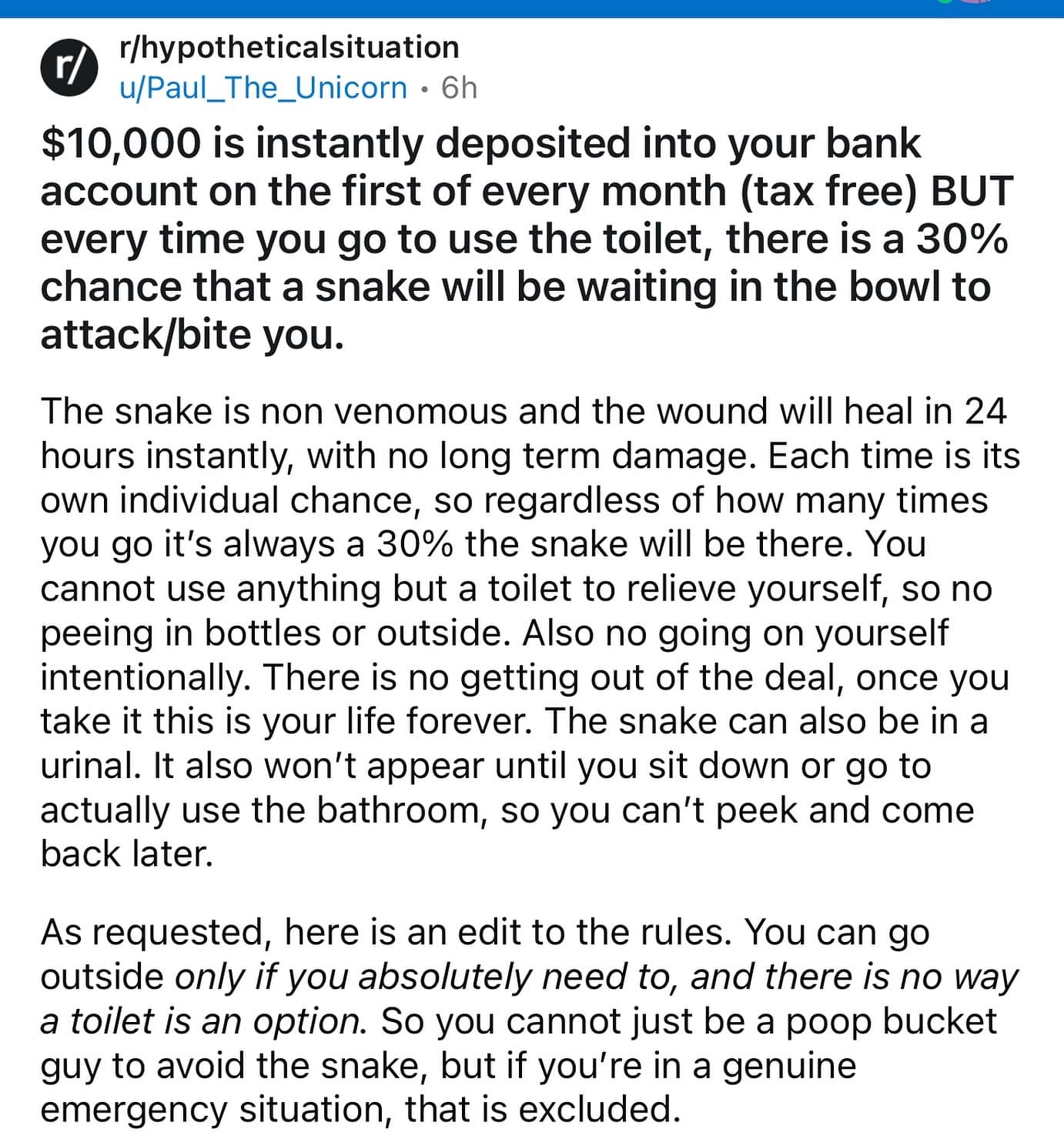This screenshot has height=1139, width=1064.
Task: Tap the subreddit avatar icon
Action: point(69,68)
